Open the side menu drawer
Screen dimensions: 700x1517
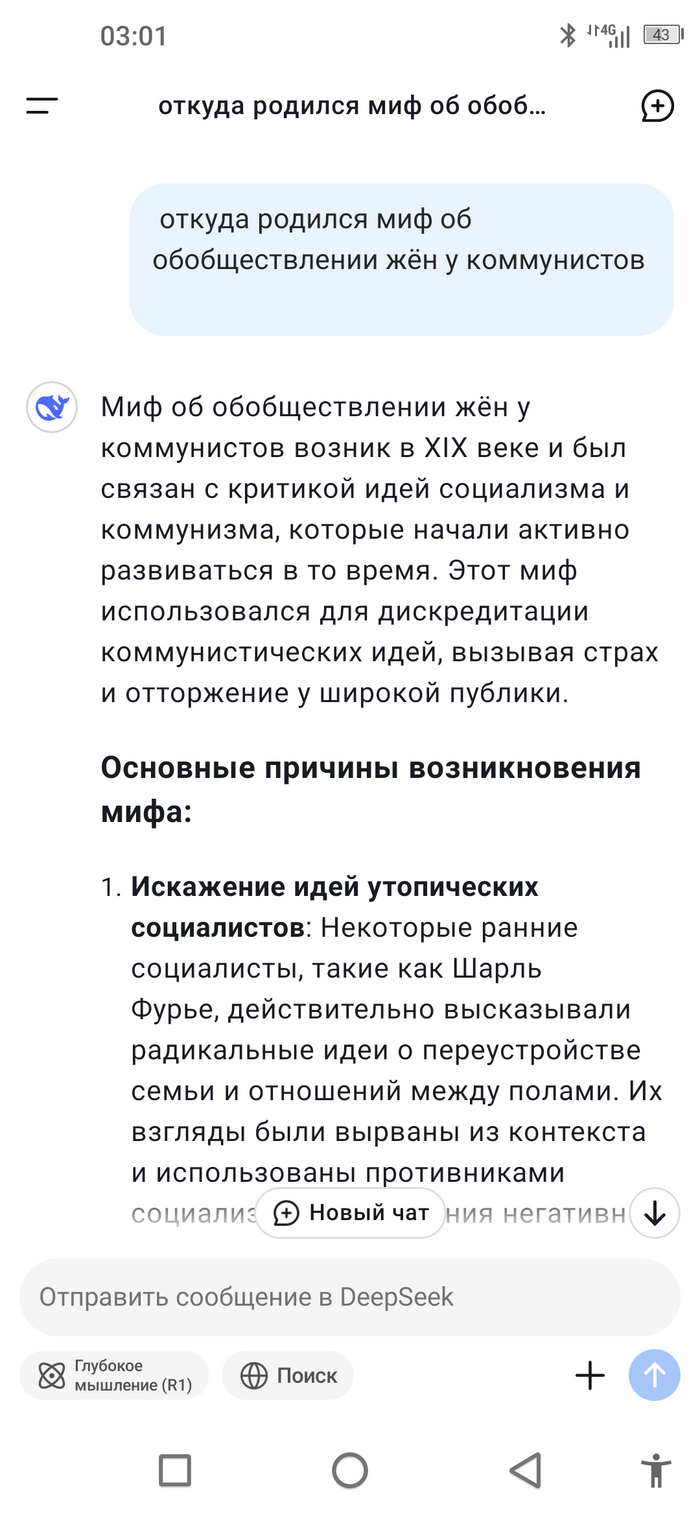click(x=42, y=106)
